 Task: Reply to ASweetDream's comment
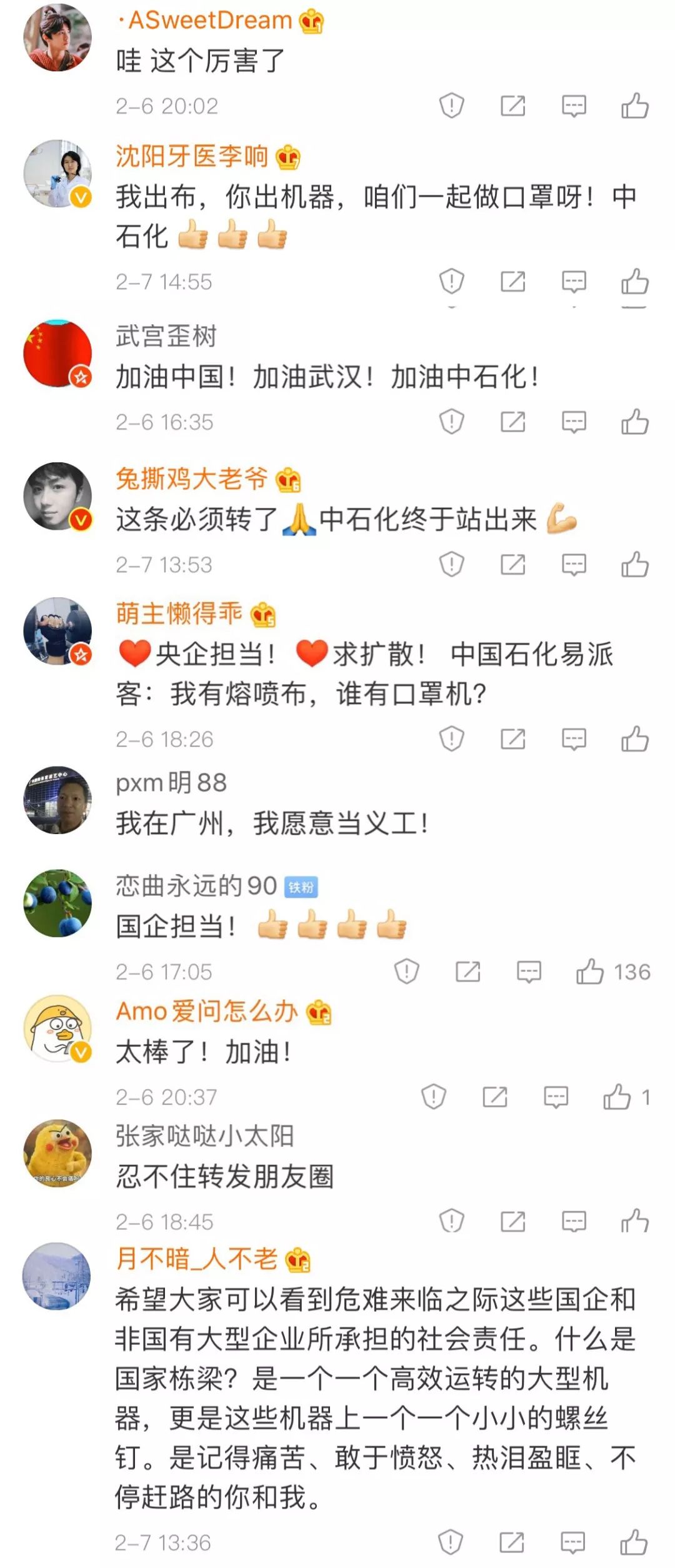[x=573, y=106]
